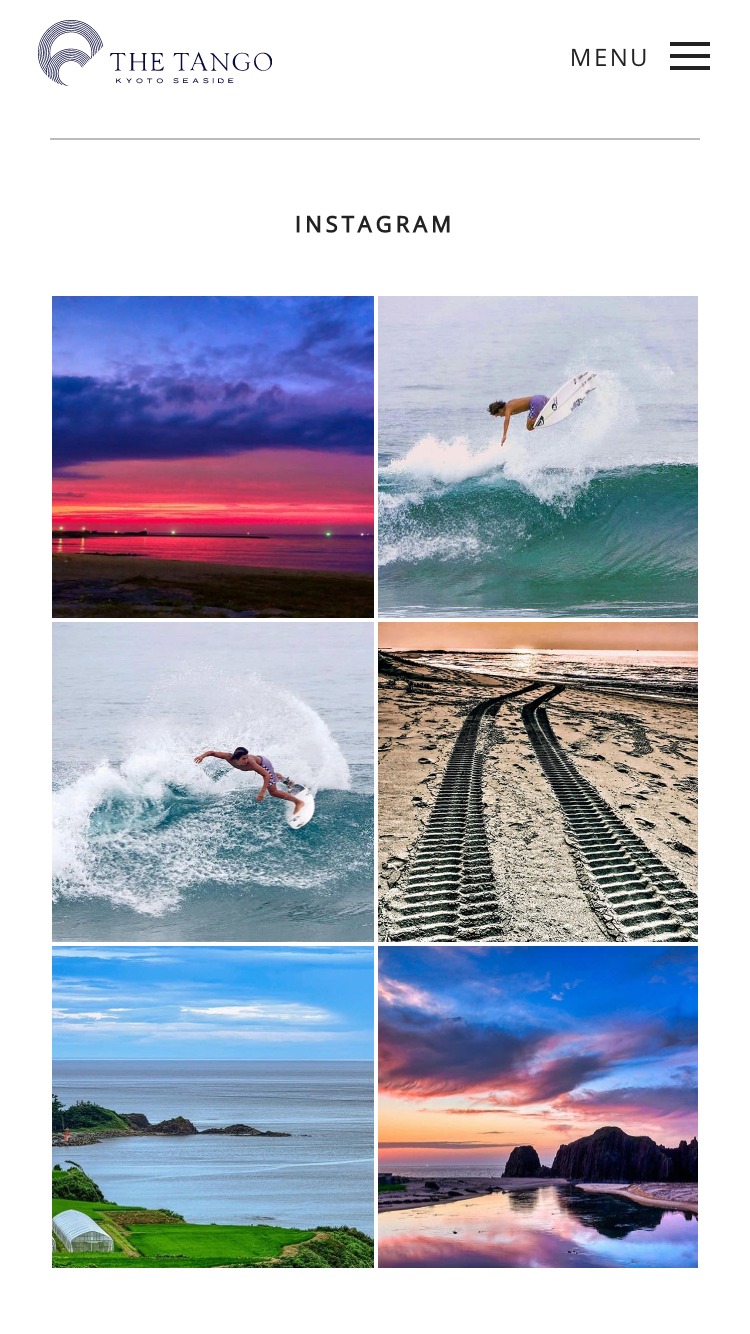The image size is (750, 1334).
Task: Open the rock silhouette sunset reflection photo
Action: (x=538, y=1107)
